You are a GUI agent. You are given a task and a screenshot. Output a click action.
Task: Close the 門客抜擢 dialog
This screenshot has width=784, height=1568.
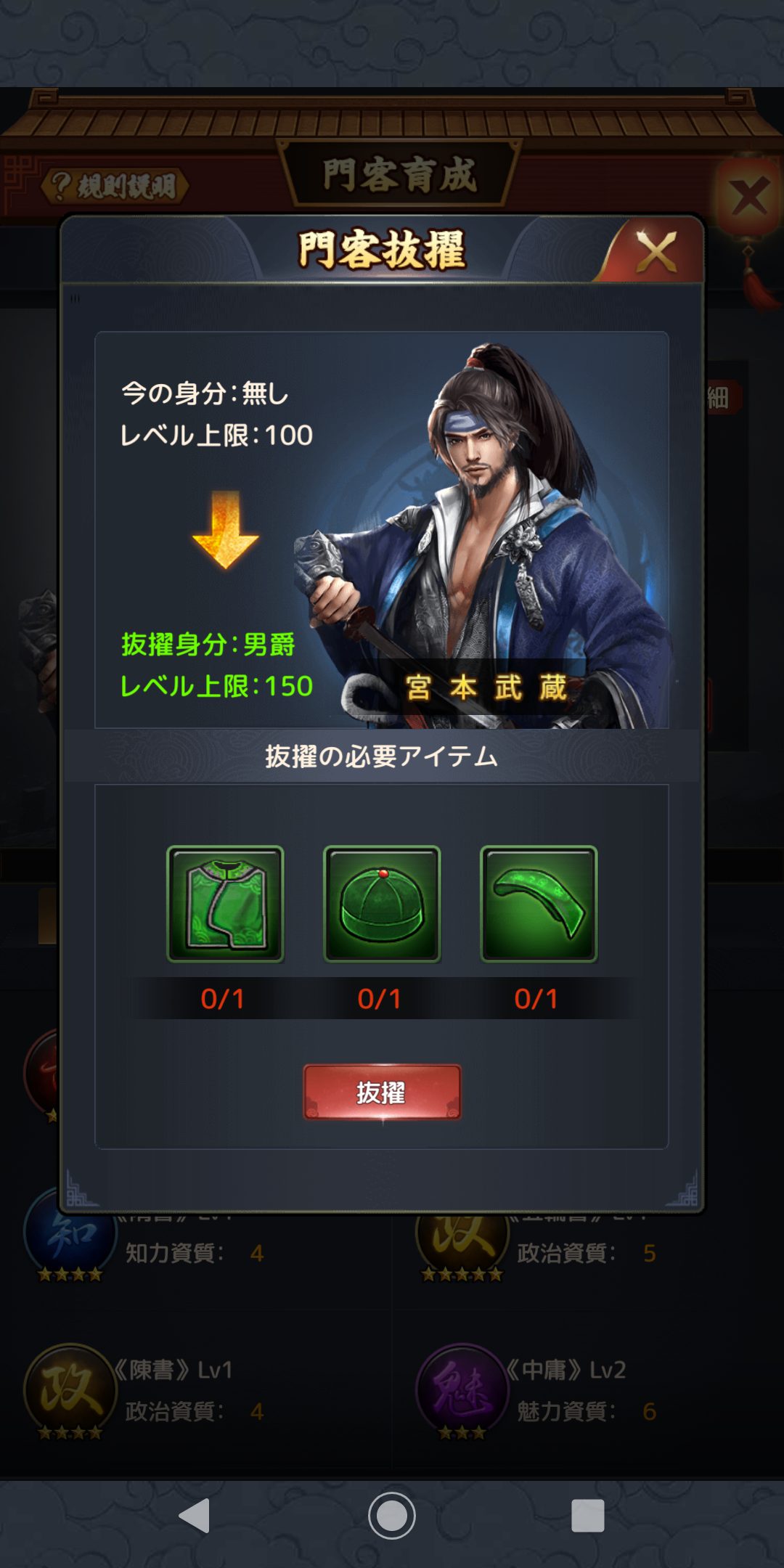click(656, 252)
